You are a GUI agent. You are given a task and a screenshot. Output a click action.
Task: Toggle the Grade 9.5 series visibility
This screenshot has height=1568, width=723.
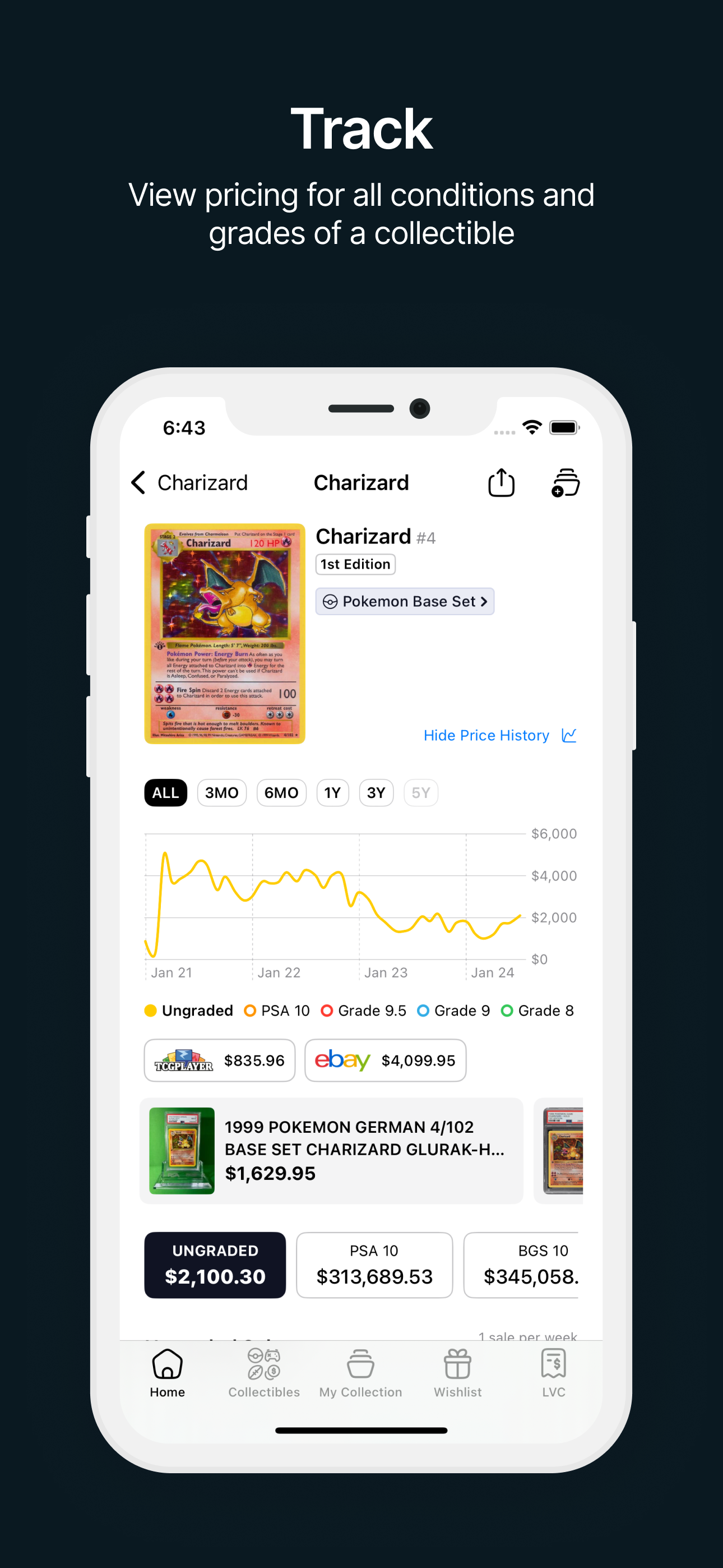(363, 1011)
